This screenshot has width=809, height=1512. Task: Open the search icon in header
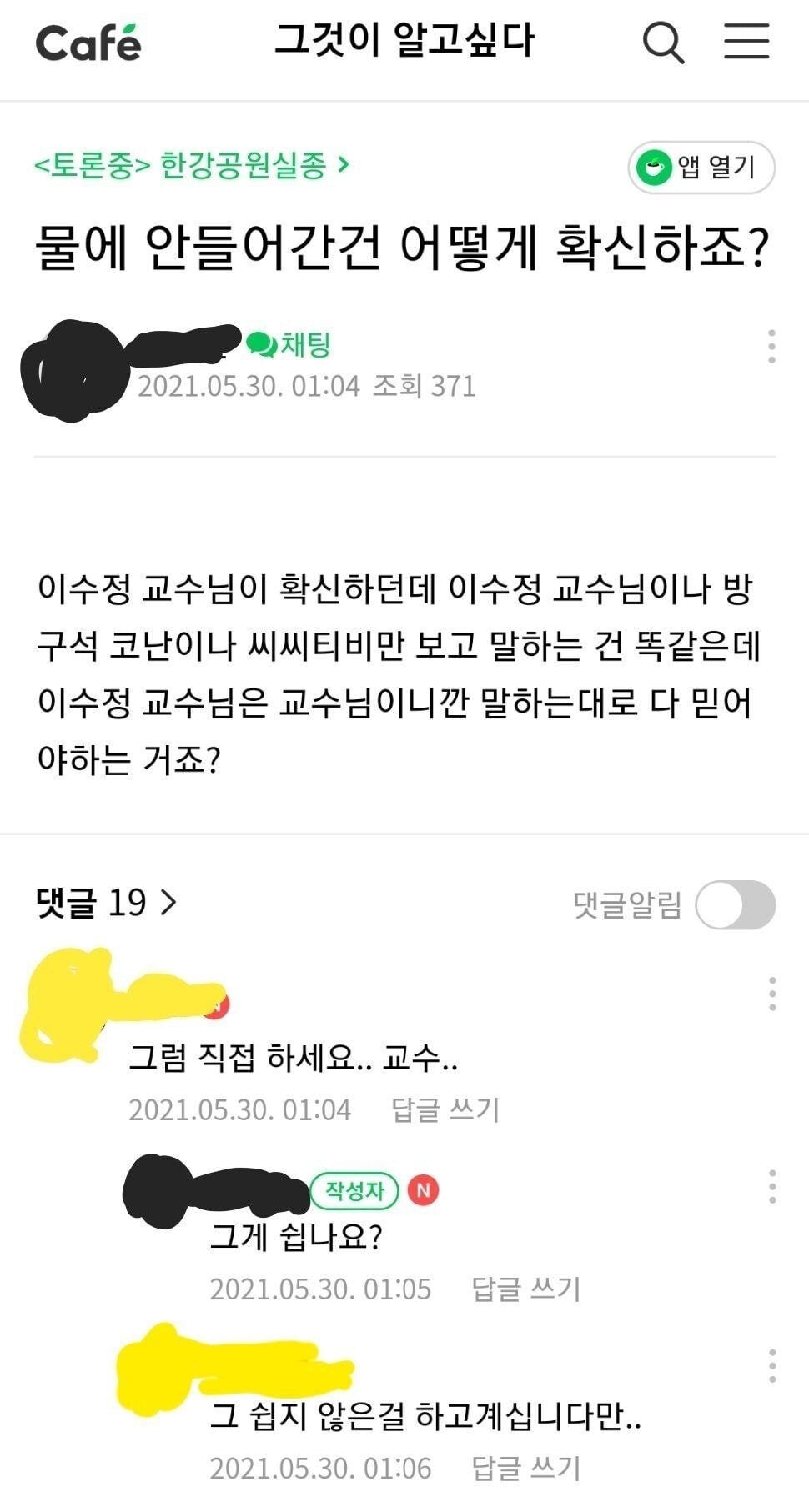coord(664,42)
